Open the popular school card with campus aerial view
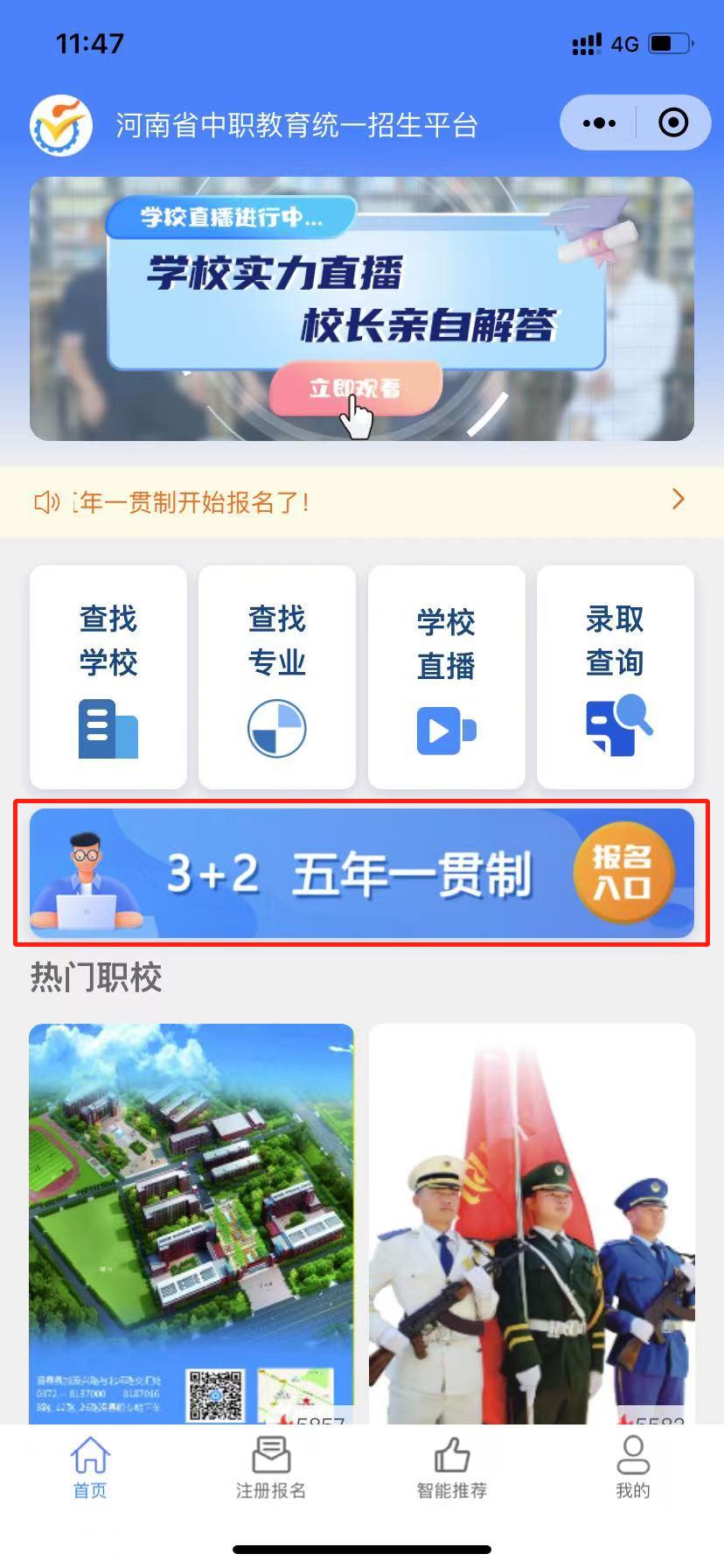 click(x=191, y=1221)
